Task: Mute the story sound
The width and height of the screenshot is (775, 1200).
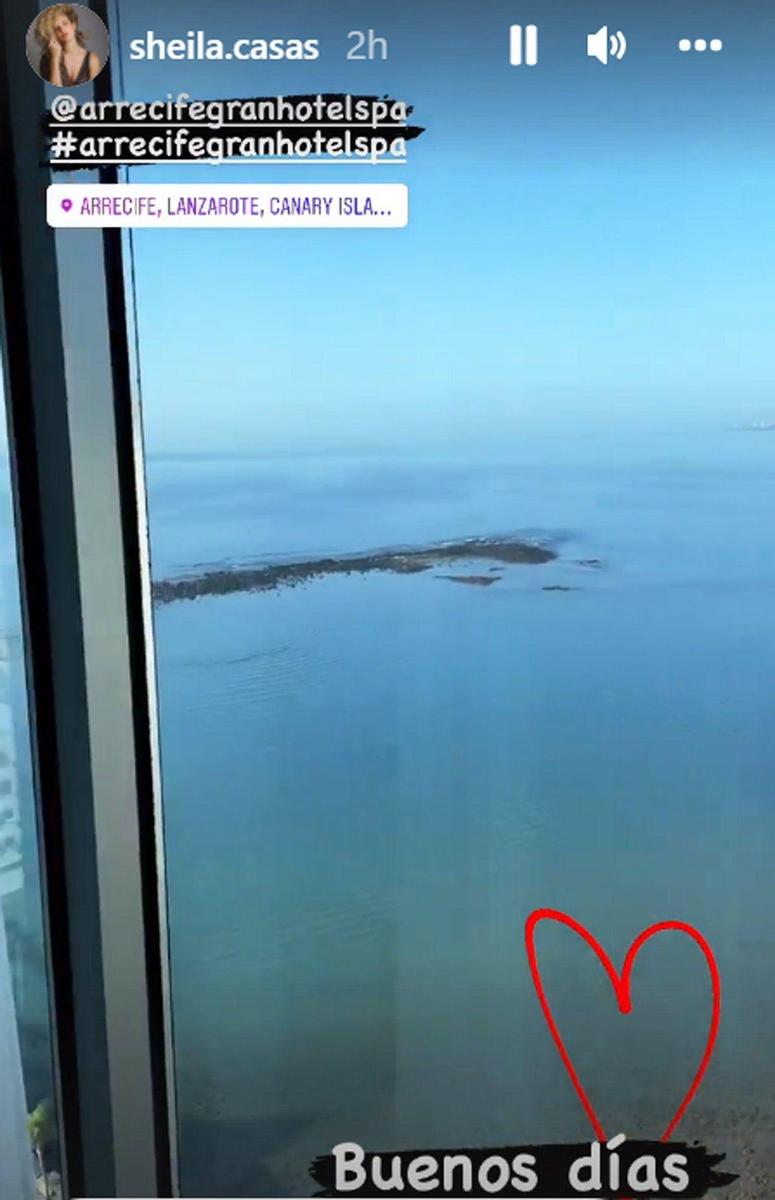Action: pos(606,46)
